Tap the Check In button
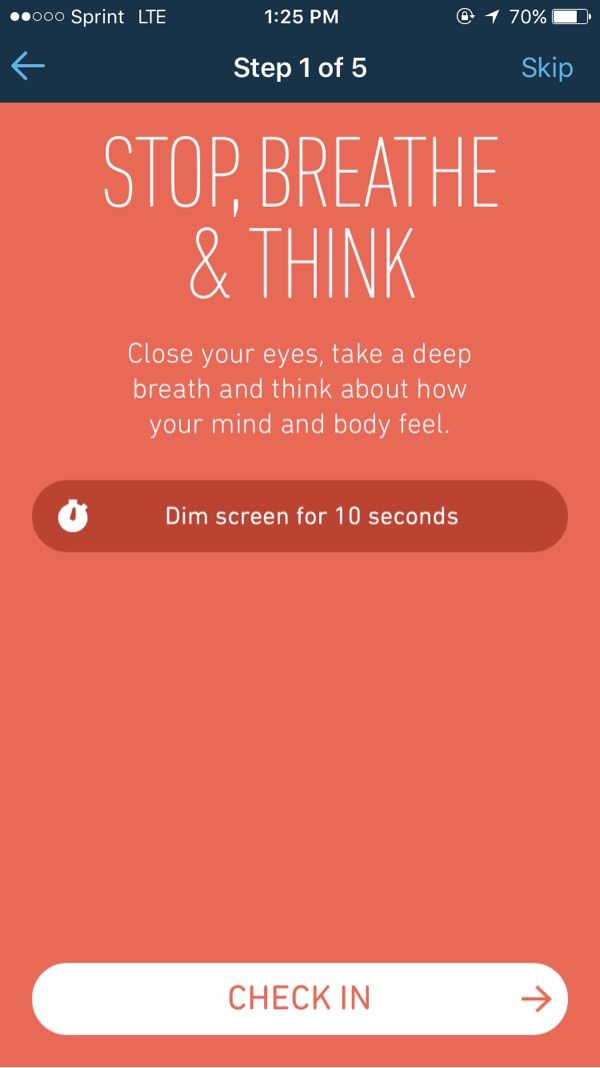 click(300, 999)
